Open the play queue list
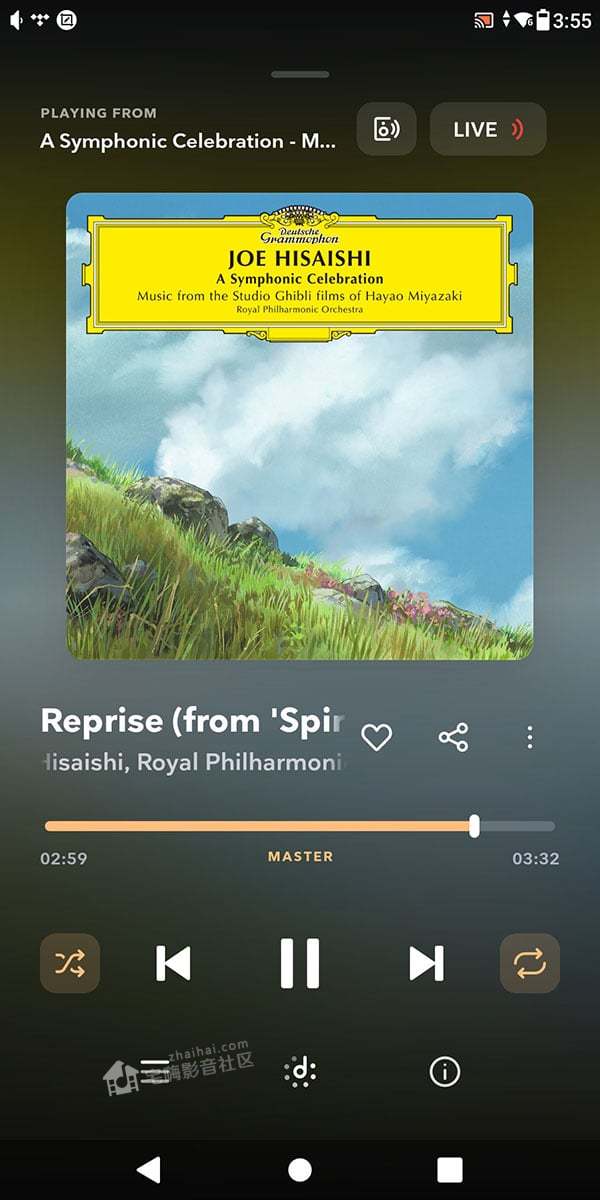600x1200 pixels. pos(154,1072)
